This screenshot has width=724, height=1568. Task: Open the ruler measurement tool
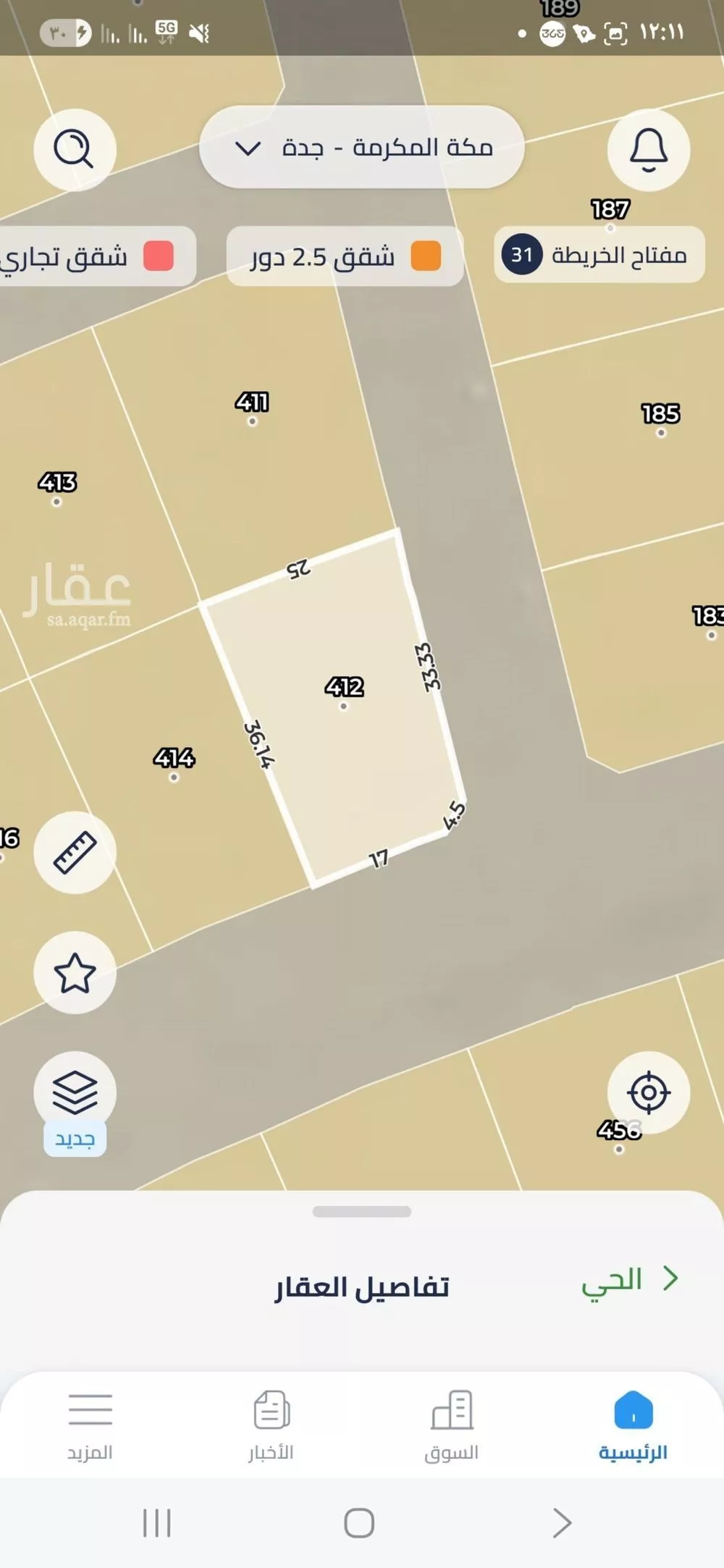point(75,853)
